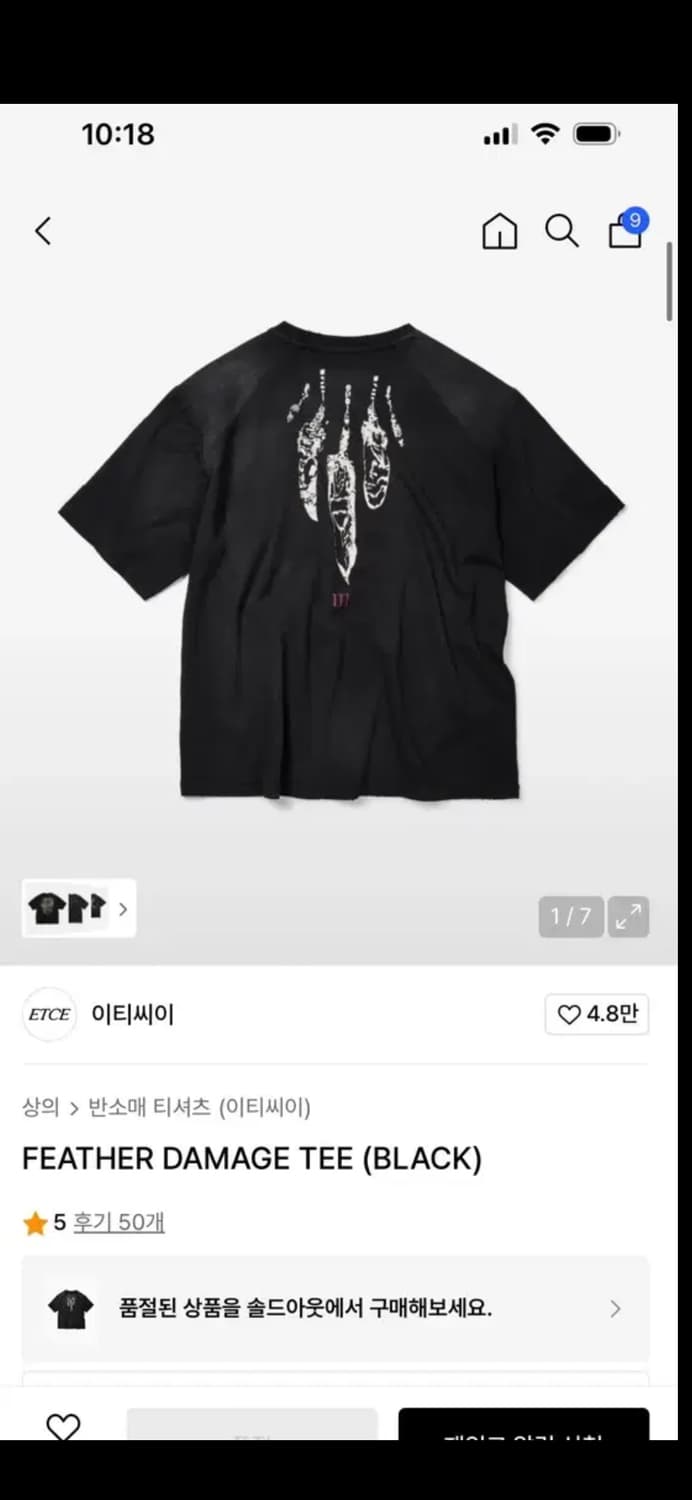Expand the product image to fullscreen
This screenshot has height=1500, width=692.
click(629, 916)
